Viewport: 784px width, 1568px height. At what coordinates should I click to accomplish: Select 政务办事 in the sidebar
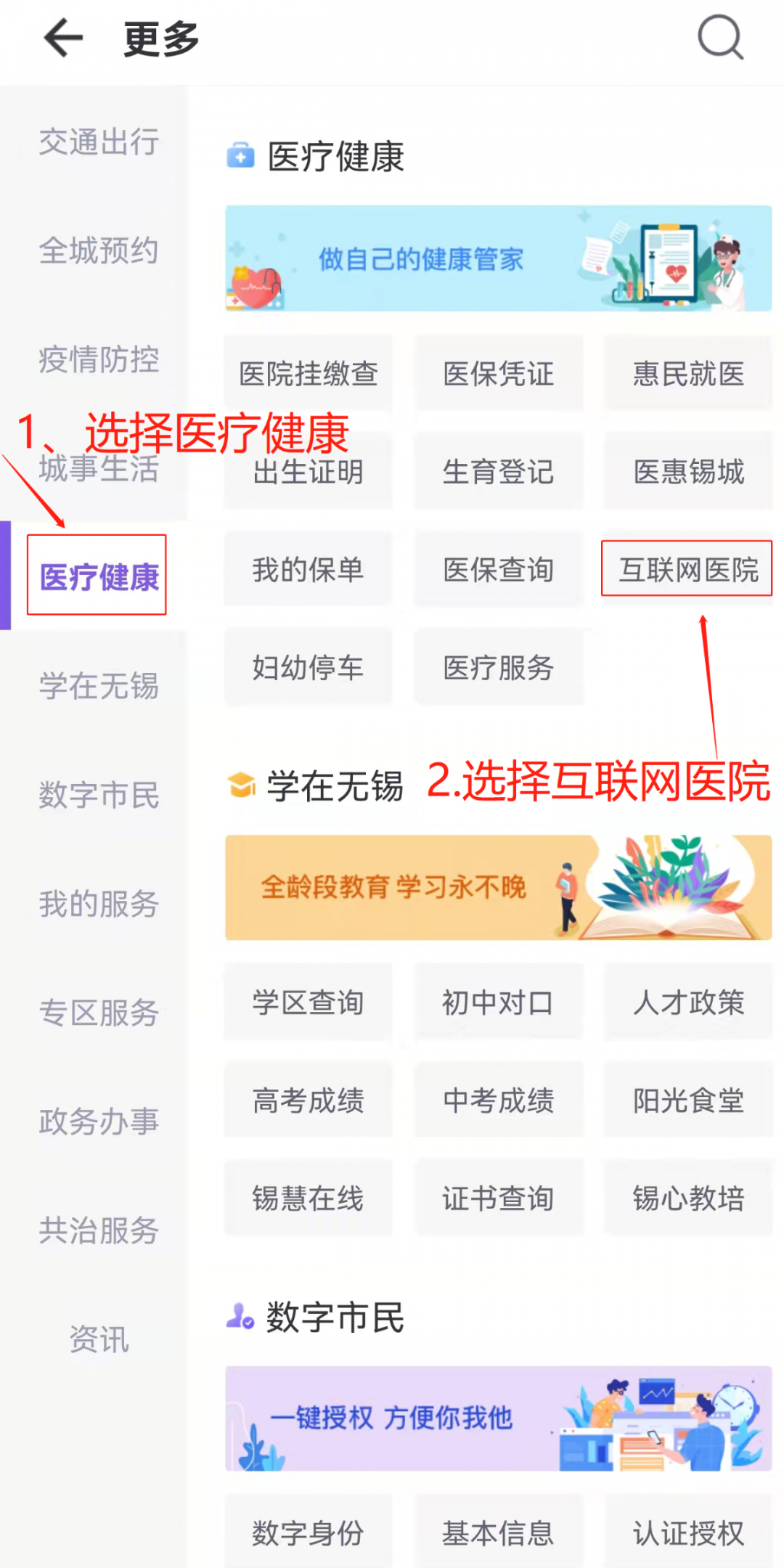99,1122
